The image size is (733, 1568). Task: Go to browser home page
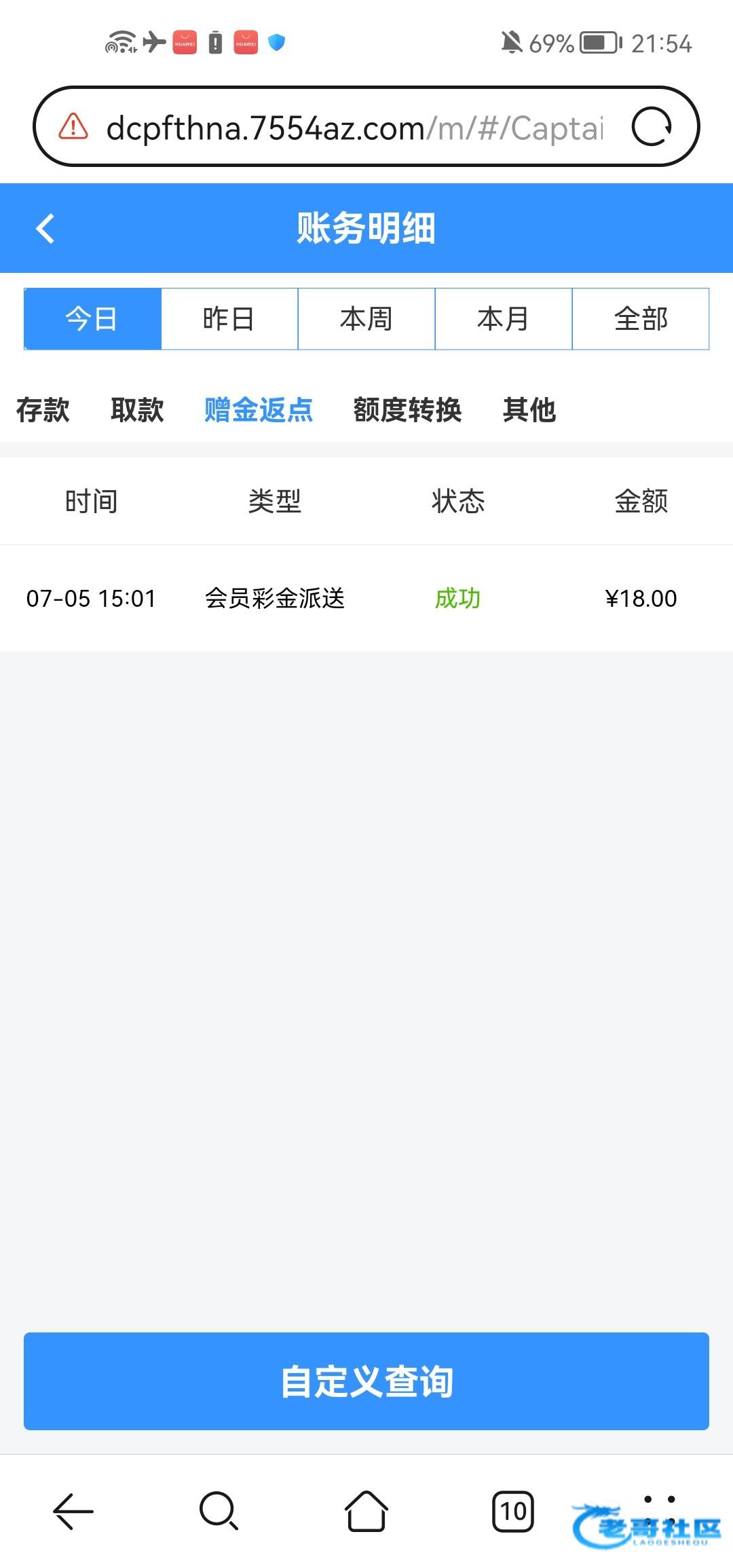pyautogui.click(x=366, y=1511)
